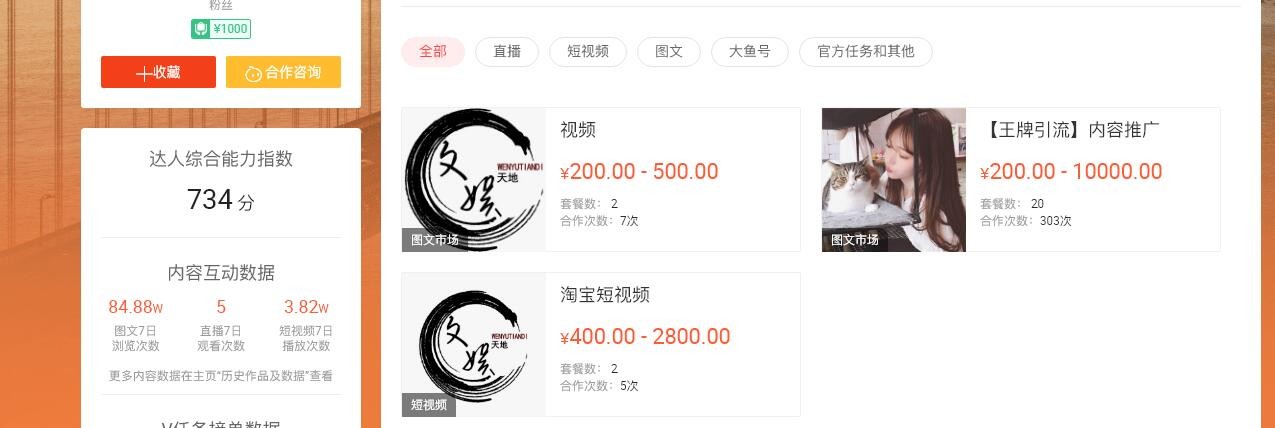Show 图文 services only
Screen dimensions: 1275x428
tap(669, 52)
